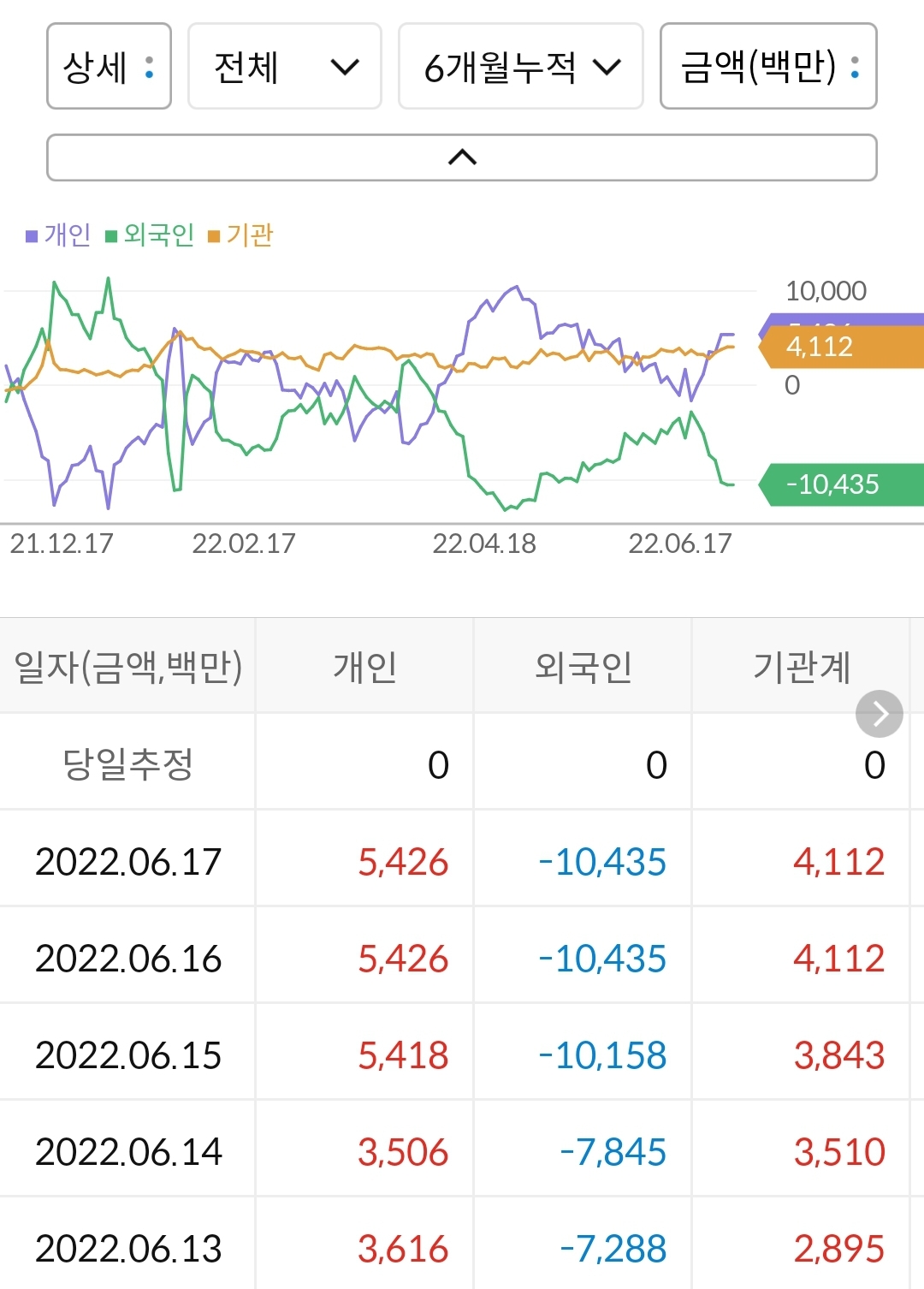Click the 2022.06.17 date entry
924x1289 pixels.
(x=127, y=862)
